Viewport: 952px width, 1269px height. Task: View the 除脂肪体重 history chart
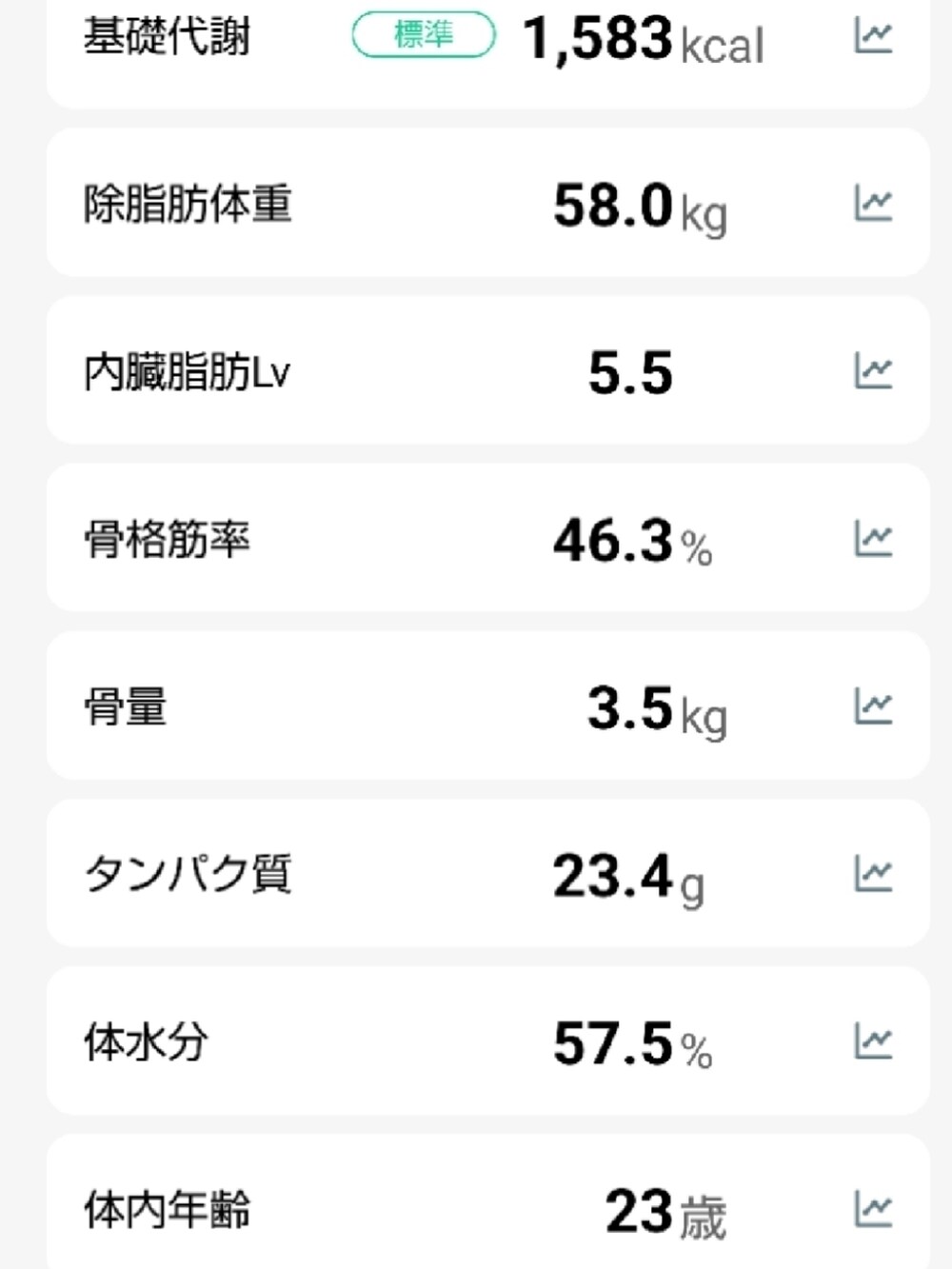(872, 203)
